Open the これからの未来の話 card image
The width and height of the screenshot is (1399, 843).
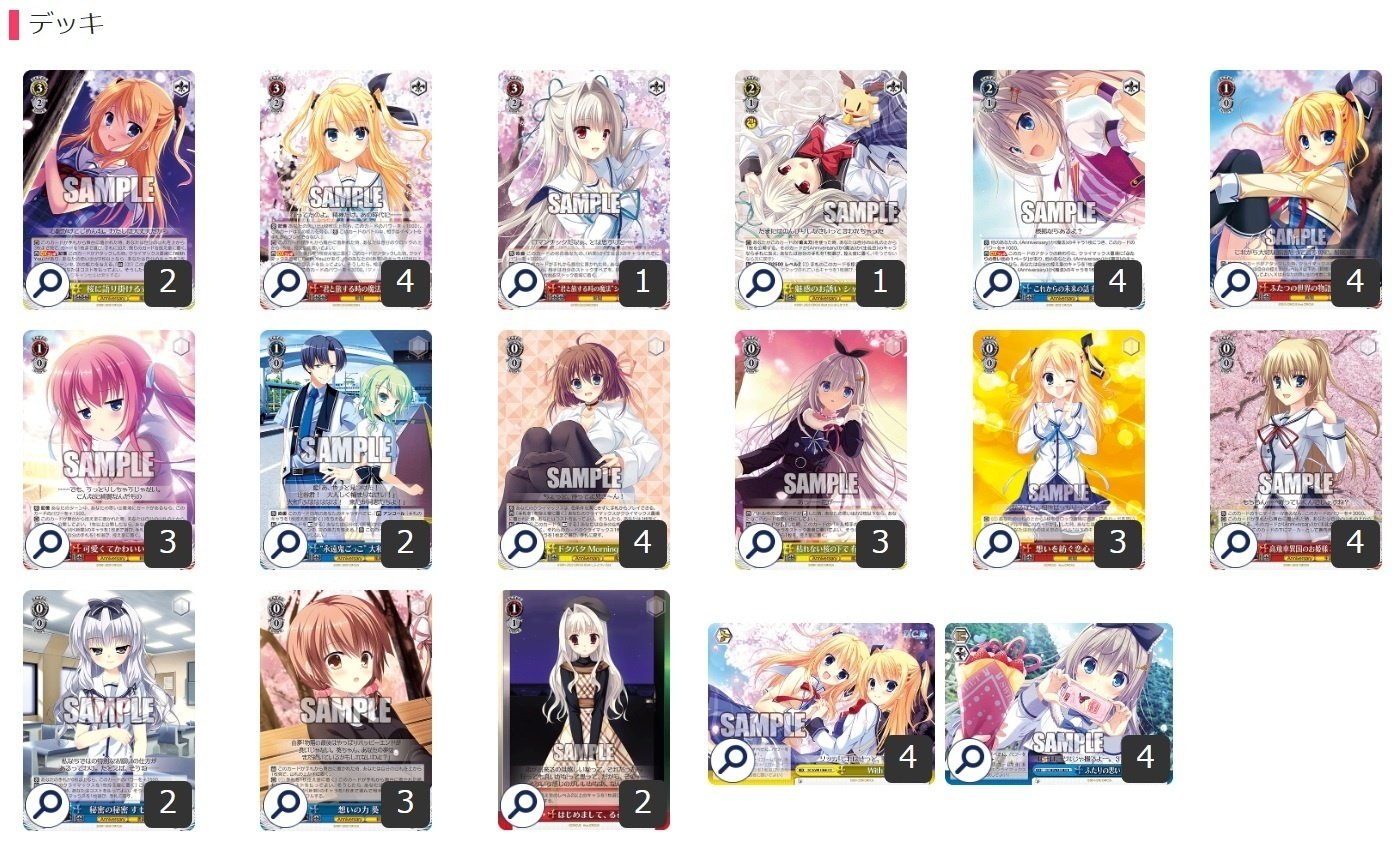point(997,284)
